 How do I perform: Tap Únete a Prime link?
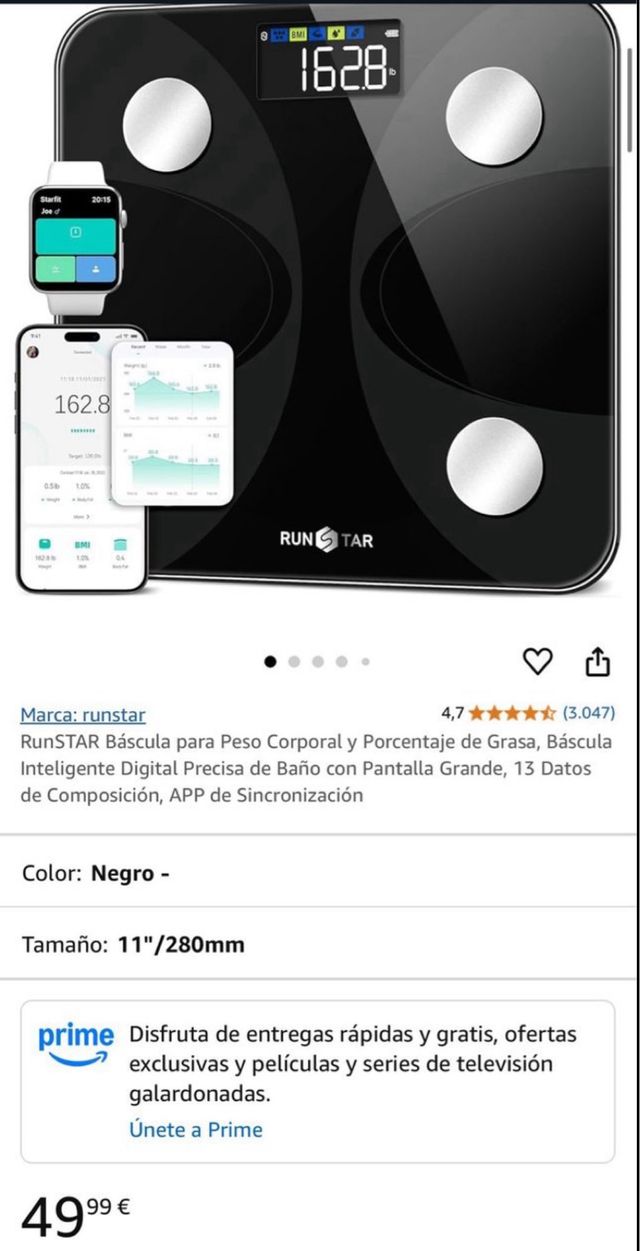pos(196,1130)
